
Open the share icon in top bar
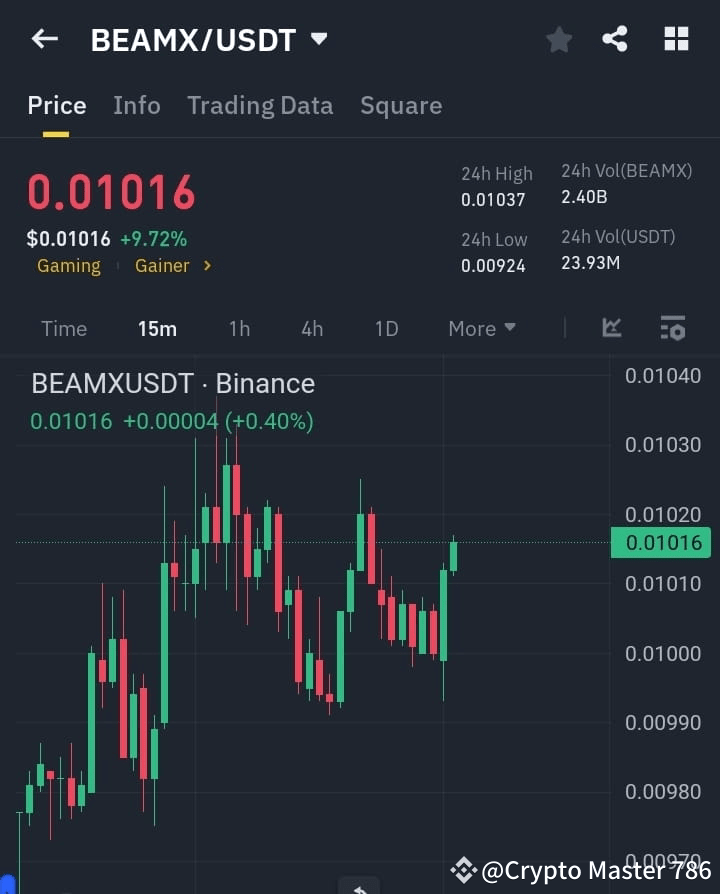point(616,39)
